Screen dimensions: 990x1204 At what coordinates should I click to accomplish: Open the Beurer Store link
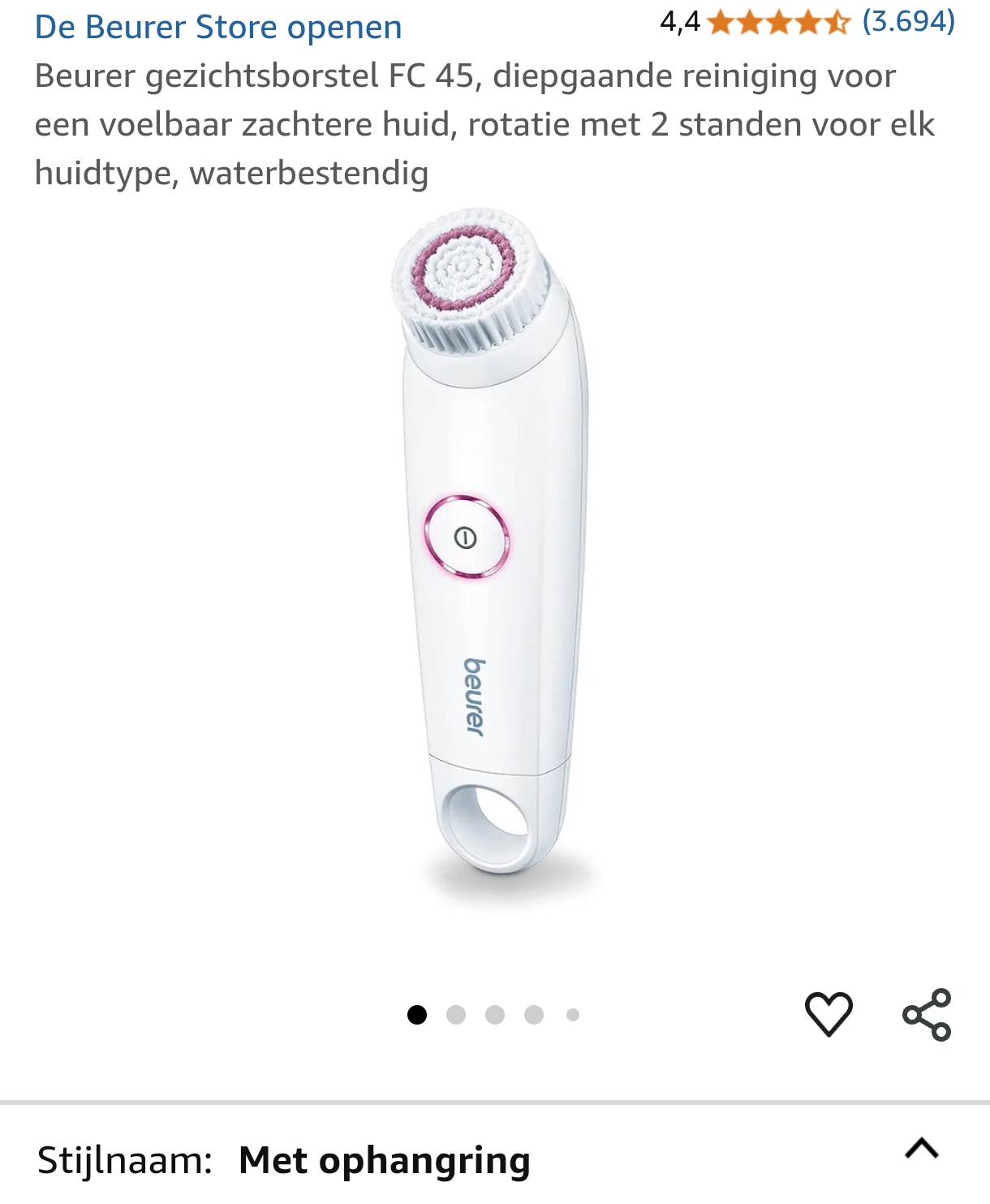(x=218, y=28)
